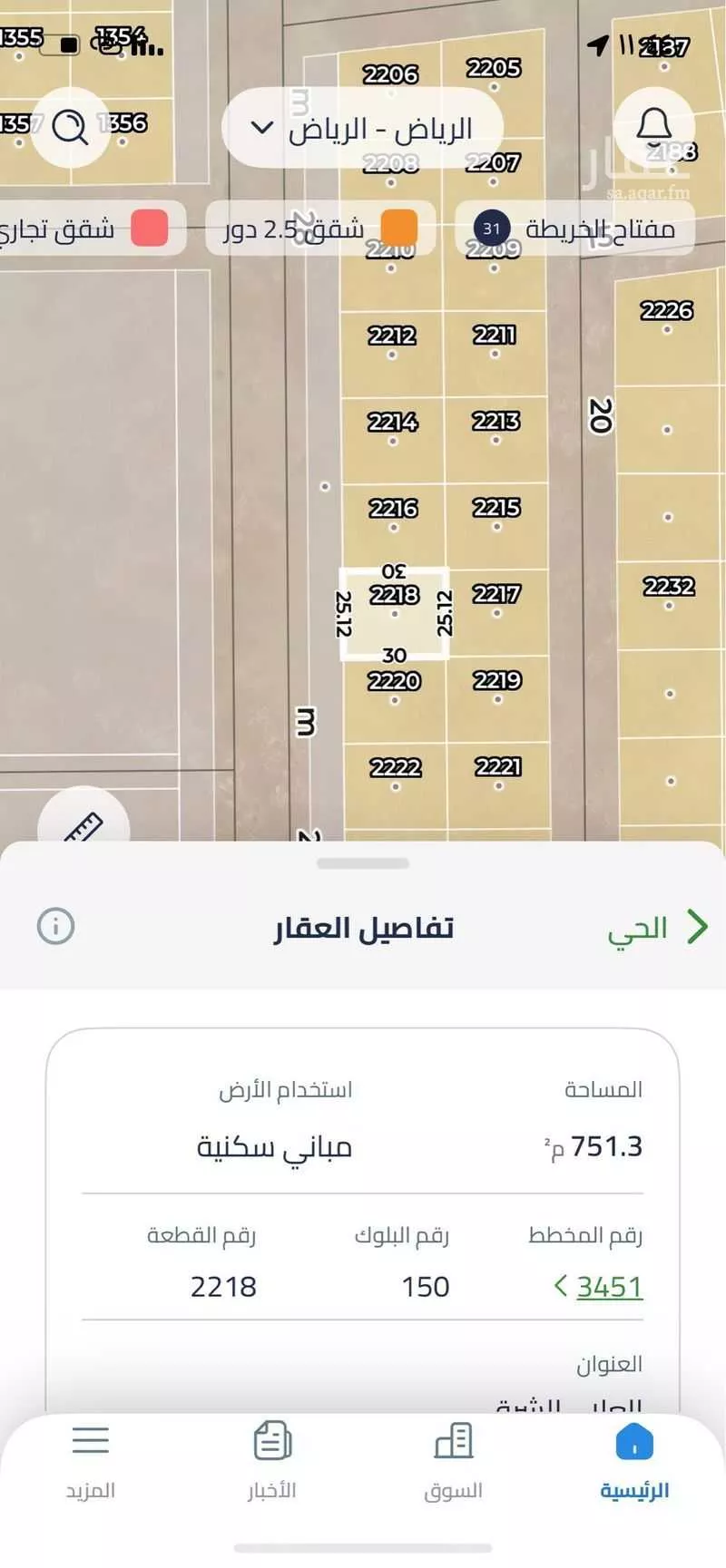Open the الرياض city selector dropdown
The width and height of the screenshot is (726, 1568).
pos(363,127)
